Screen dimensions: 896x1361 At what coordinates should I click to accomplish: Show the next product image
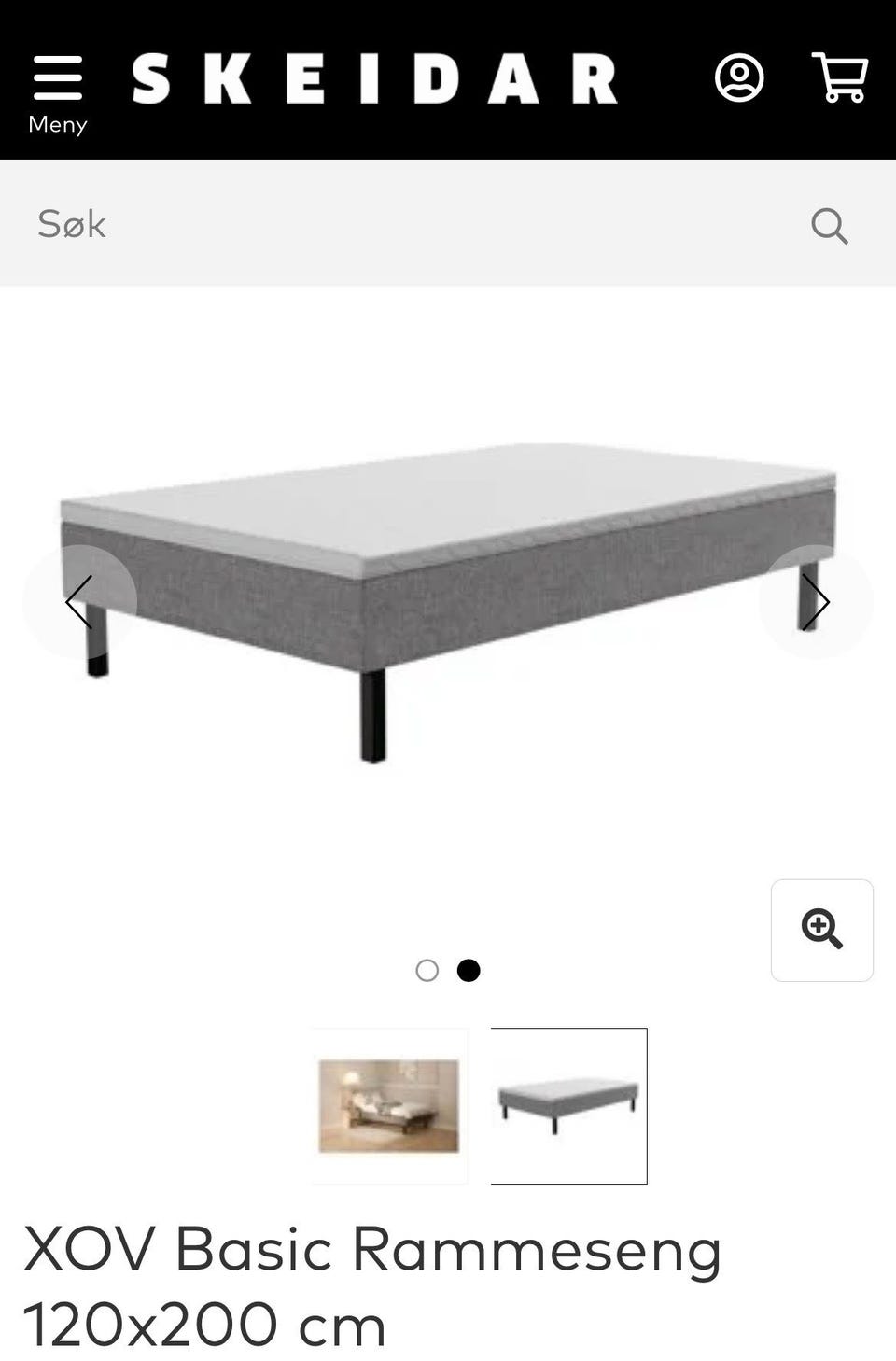(815, 602)
